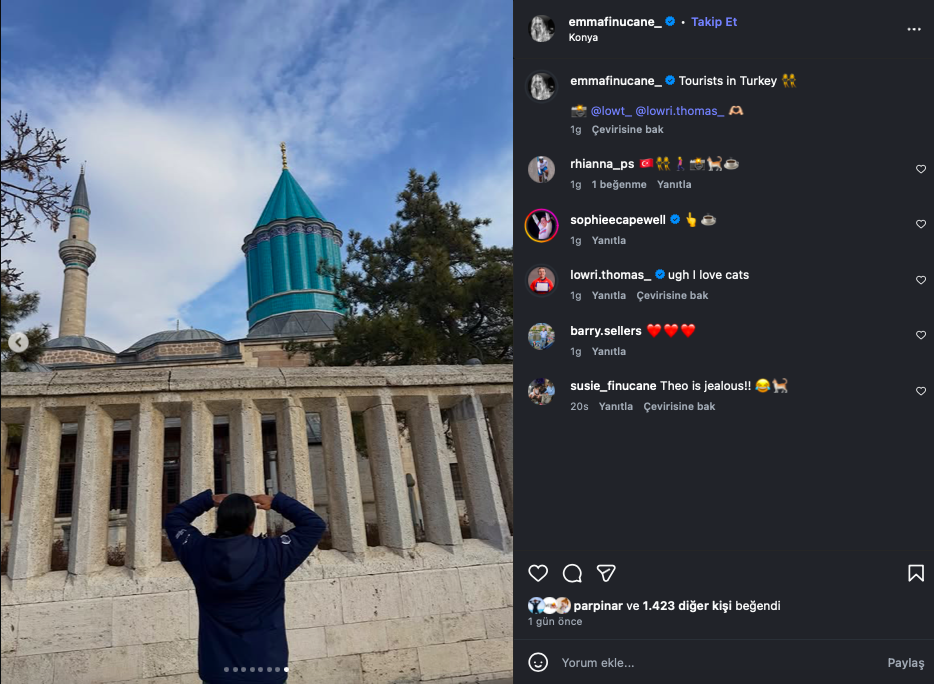Post the comment with Paylaş

pos(905,663)
